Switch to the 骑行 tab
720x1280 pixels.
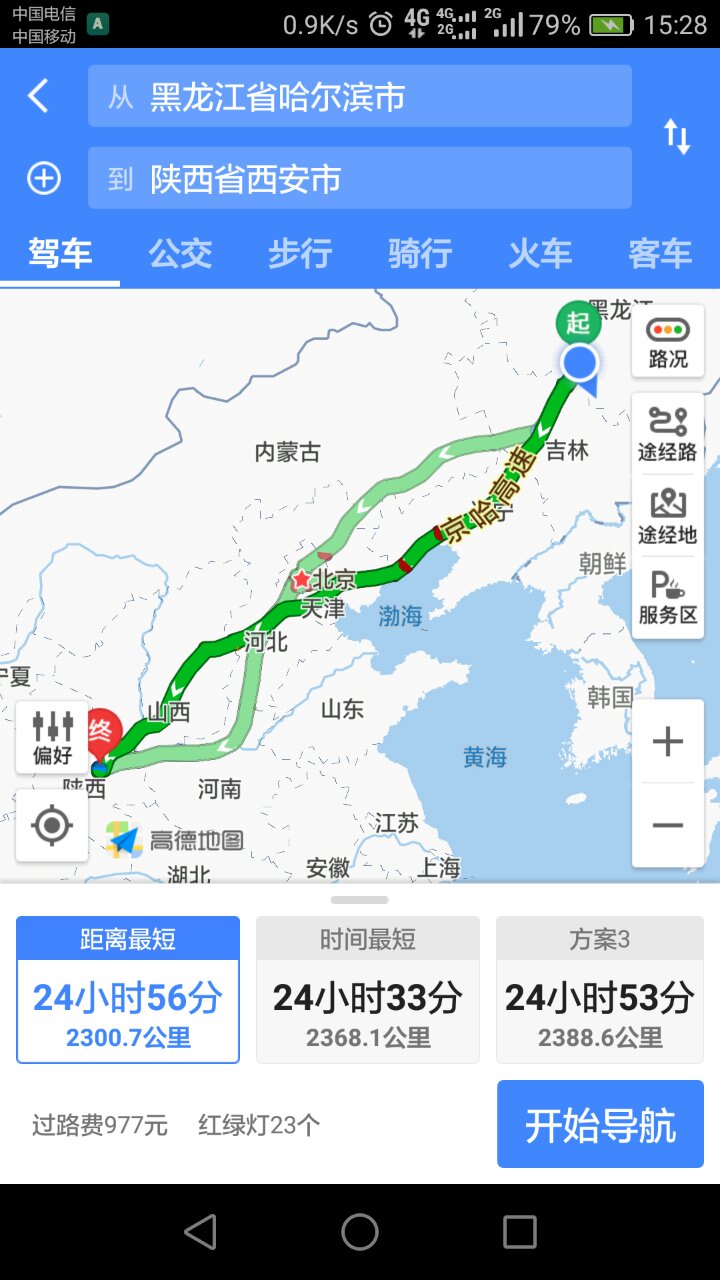coord(420,254)
